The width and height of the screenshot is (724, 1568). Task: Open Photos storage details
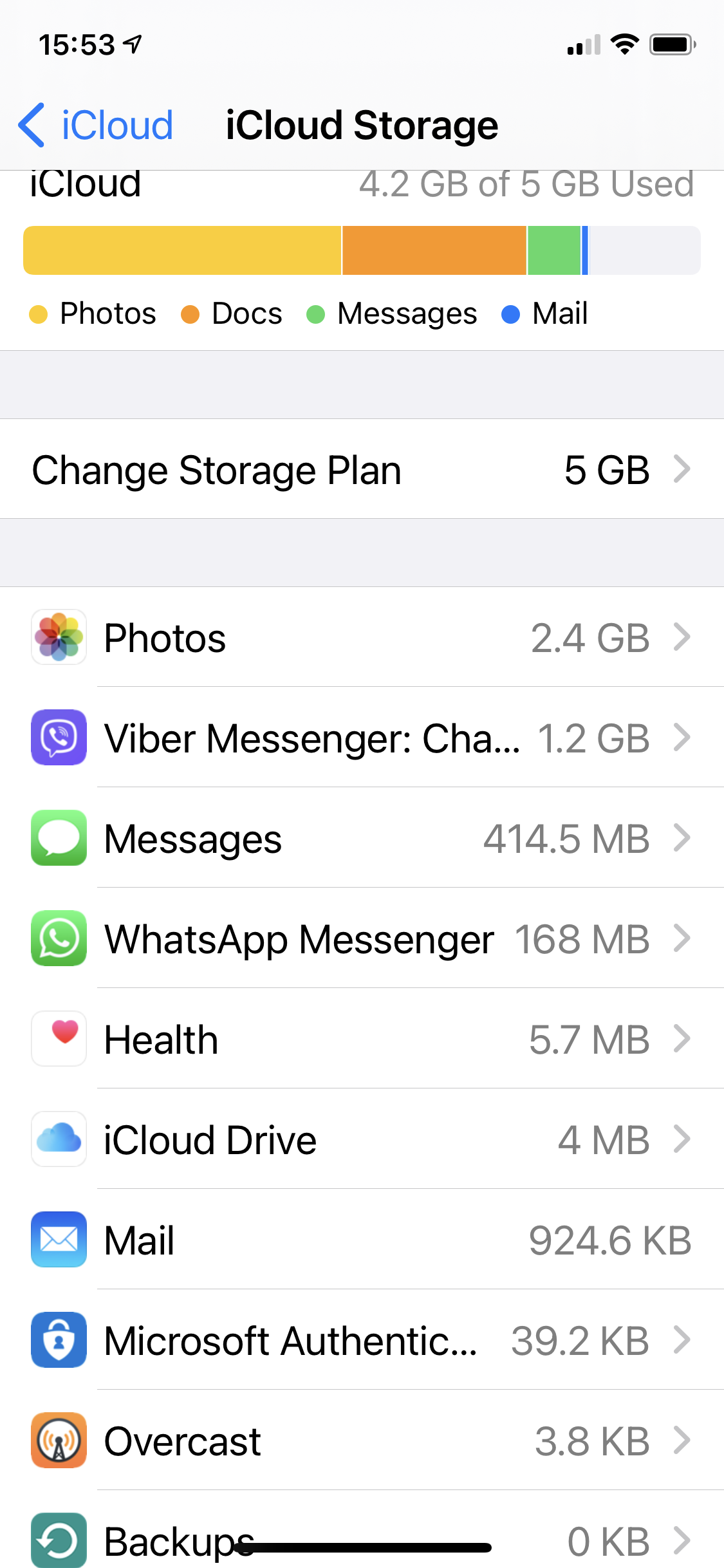(x=362, y=638)
